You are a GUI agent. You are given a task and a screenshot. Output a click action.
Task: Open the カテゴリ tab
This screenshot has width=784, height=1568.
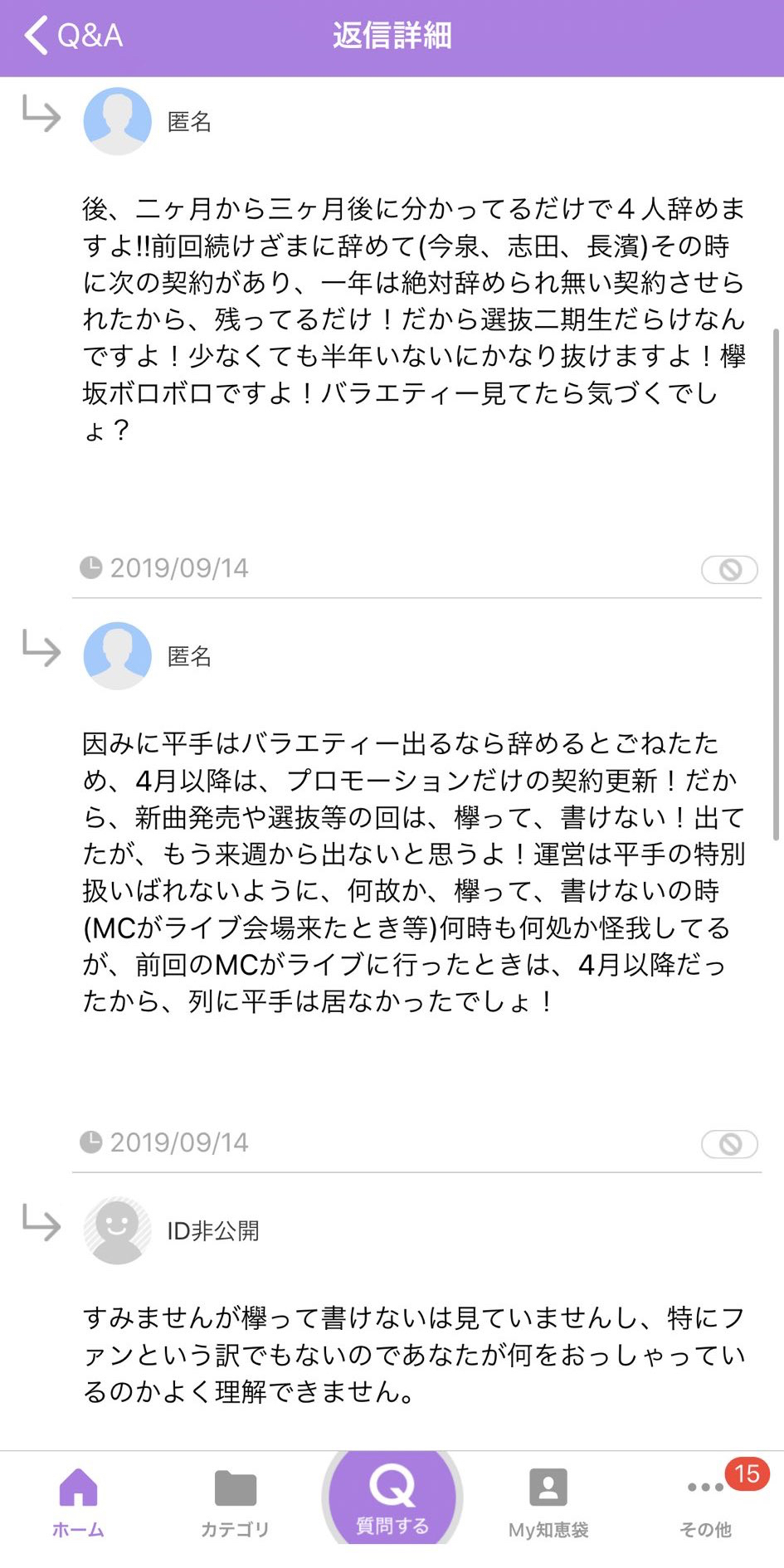pyautogui.click(x=235, y=1503)
